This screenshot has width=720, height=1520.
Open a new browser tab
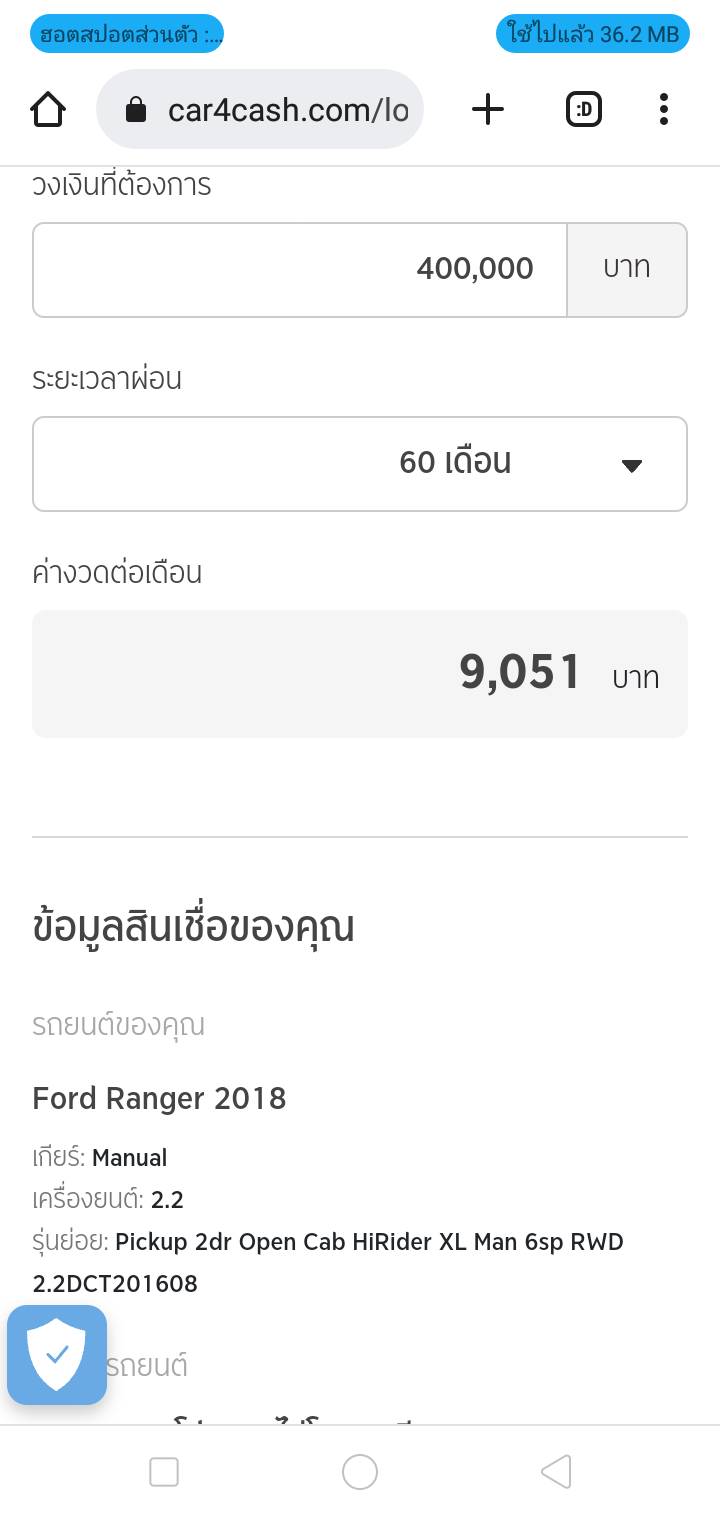487,109
